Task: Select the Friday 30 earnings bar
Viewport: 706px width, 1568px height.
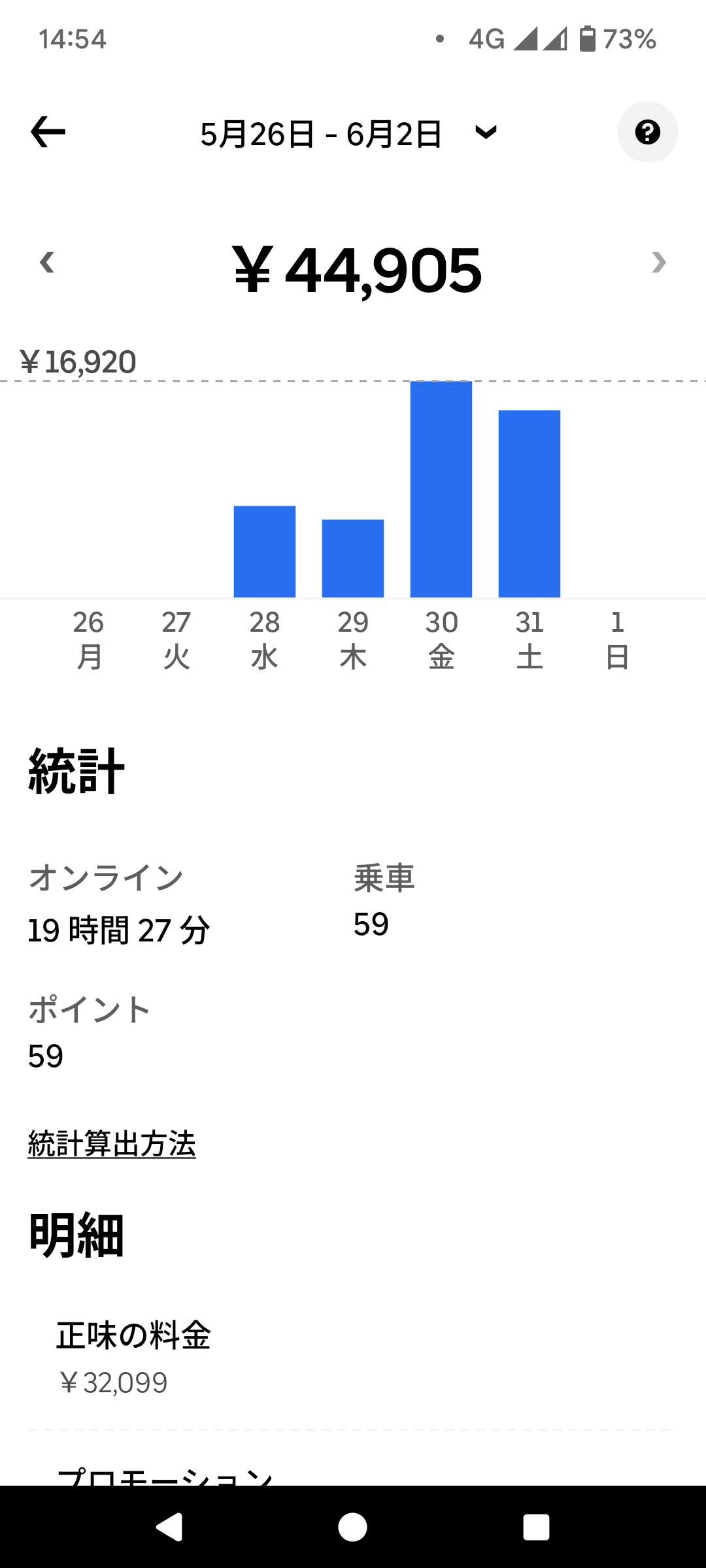Action: [x=441, y=490]
